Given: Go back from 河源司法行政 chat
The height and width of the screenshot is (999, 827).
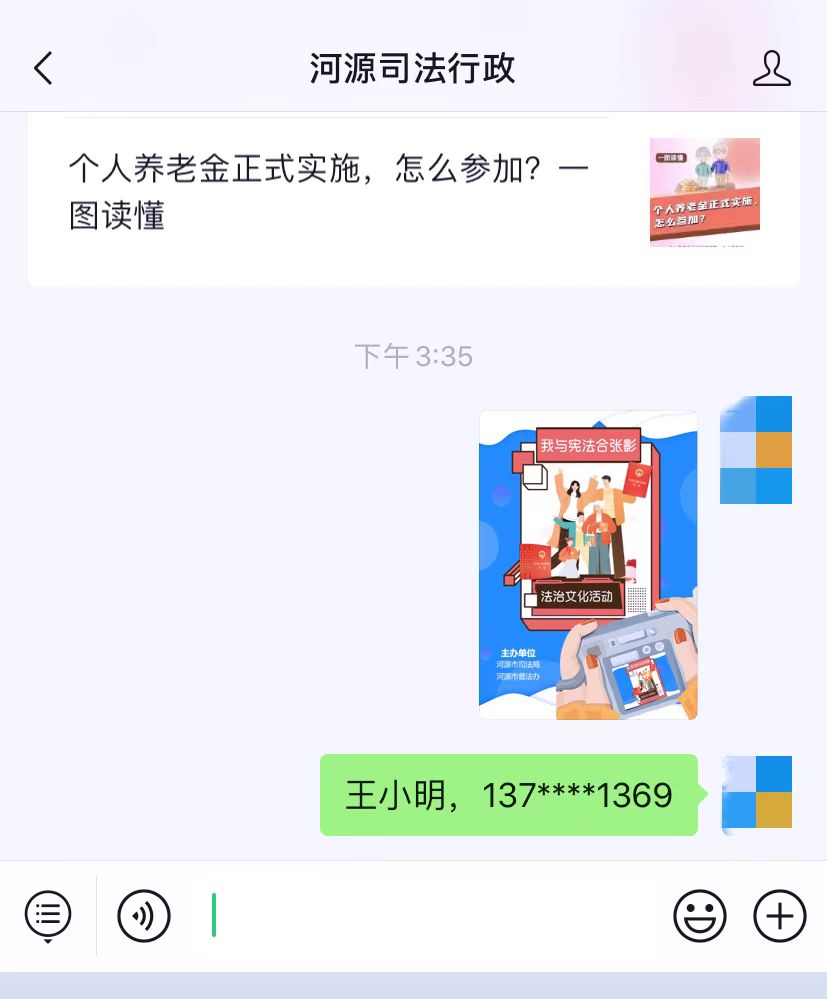Looking at the screenshot, I should click(43, 69).
